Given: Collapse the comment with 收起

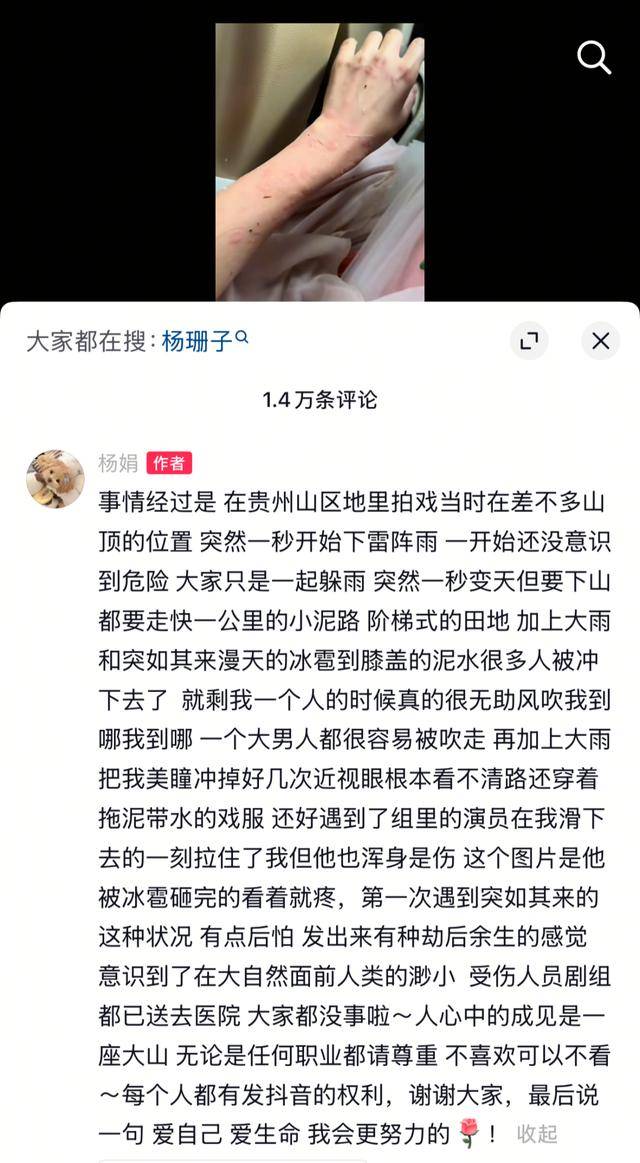Looking at the screenshot, I should click(x=537, y=1133).
